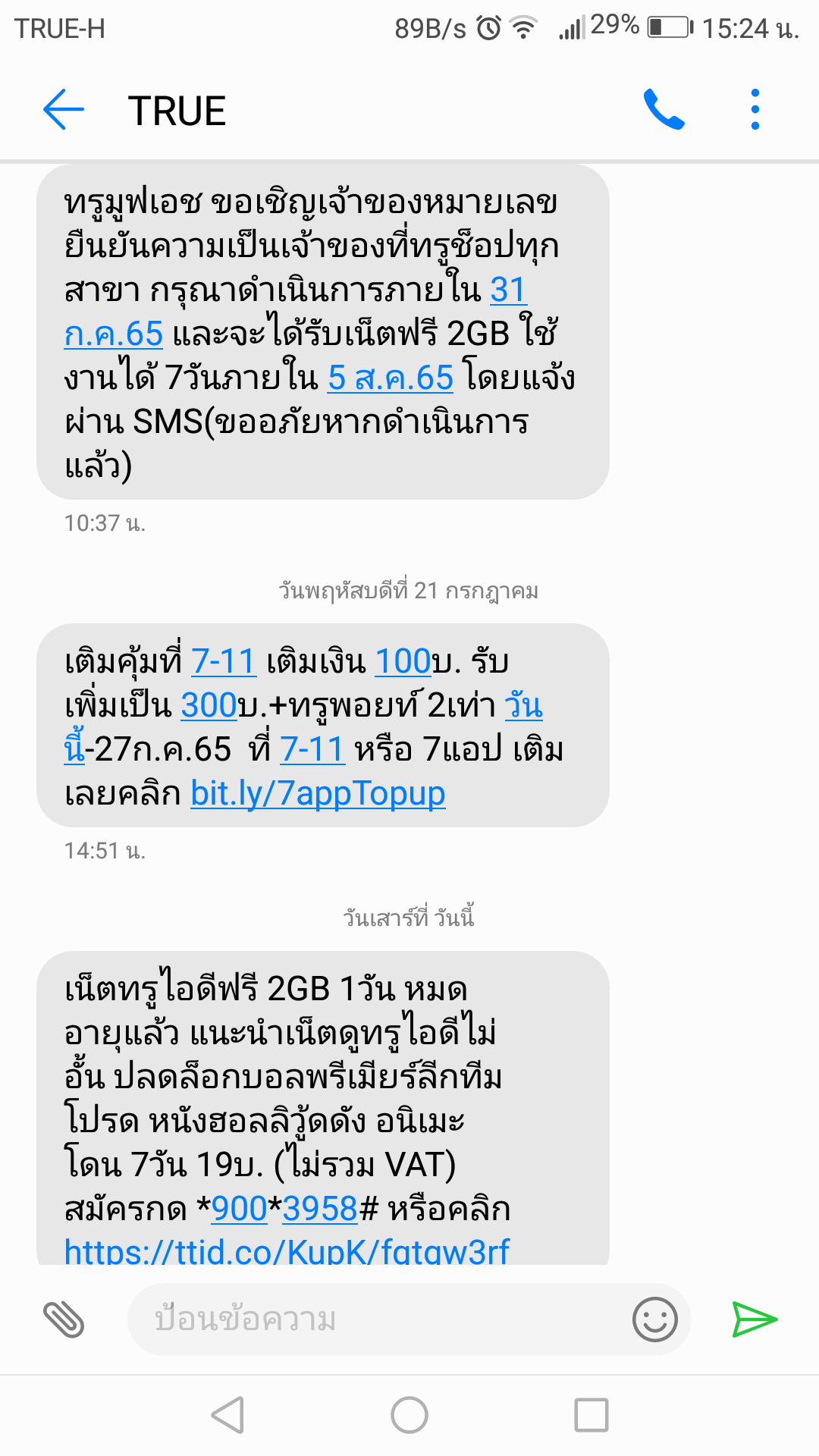Call TRUE with the phone icon

tap(664, 110)
